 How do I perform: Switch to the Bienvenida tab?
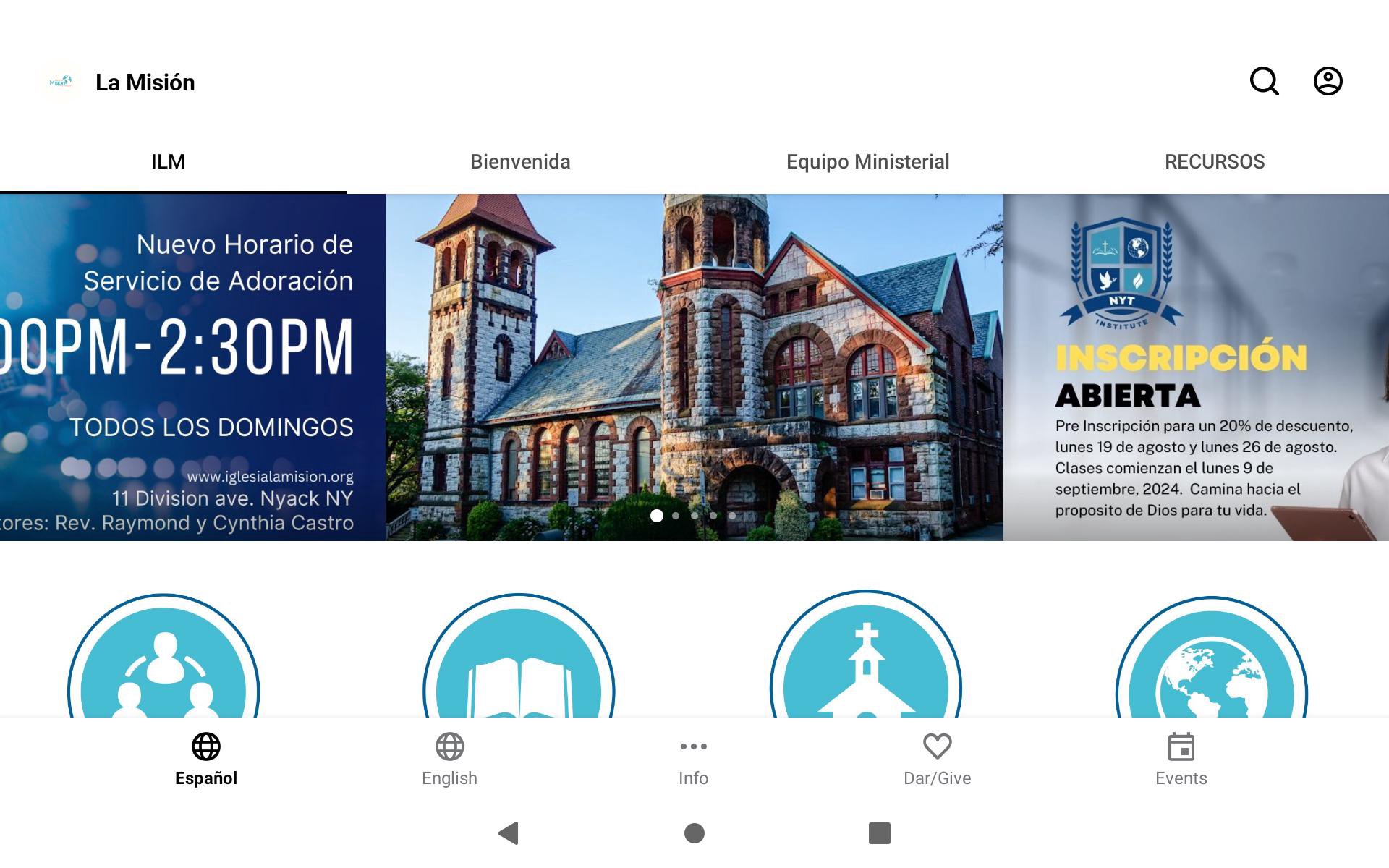[x=520, y=161]
